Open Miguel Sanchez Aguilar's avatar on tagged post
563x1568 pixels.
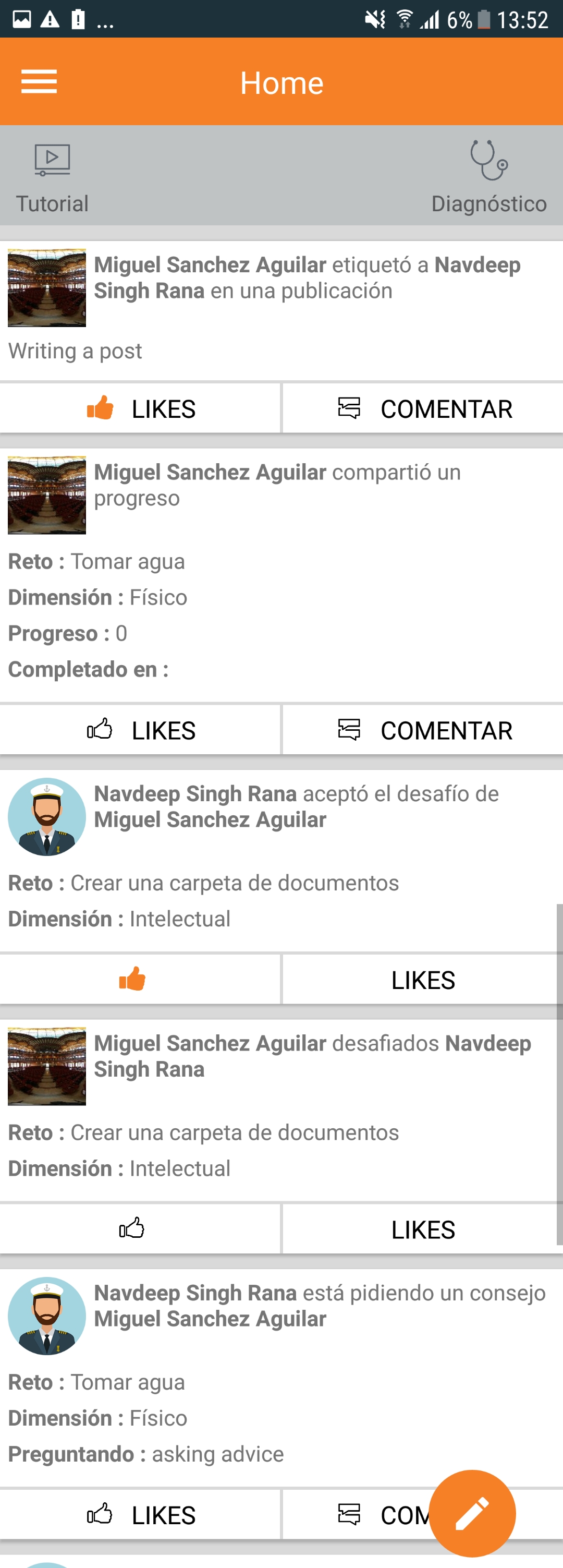click(x=47, y=288)
